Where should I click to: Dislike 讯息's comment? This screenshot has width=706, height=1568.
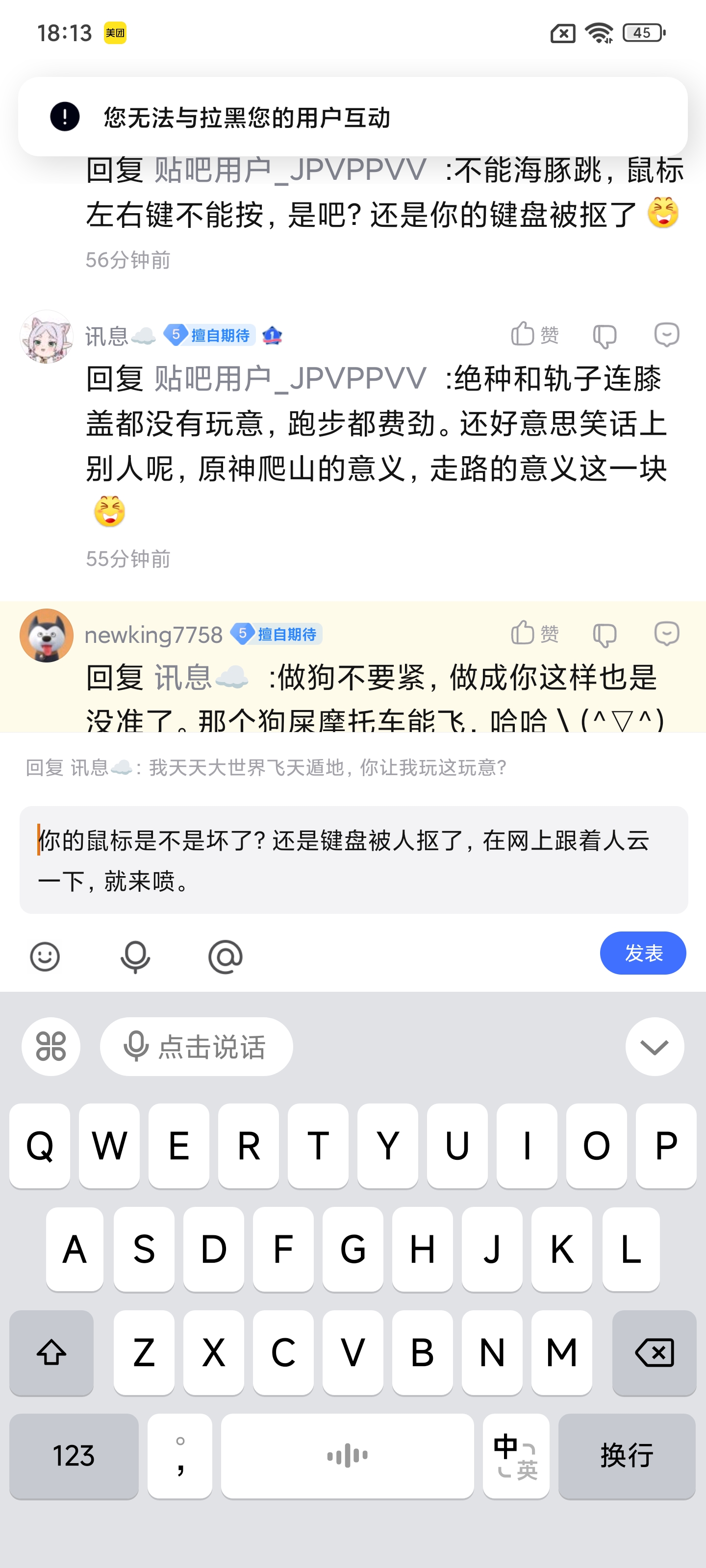pos(605,336)
